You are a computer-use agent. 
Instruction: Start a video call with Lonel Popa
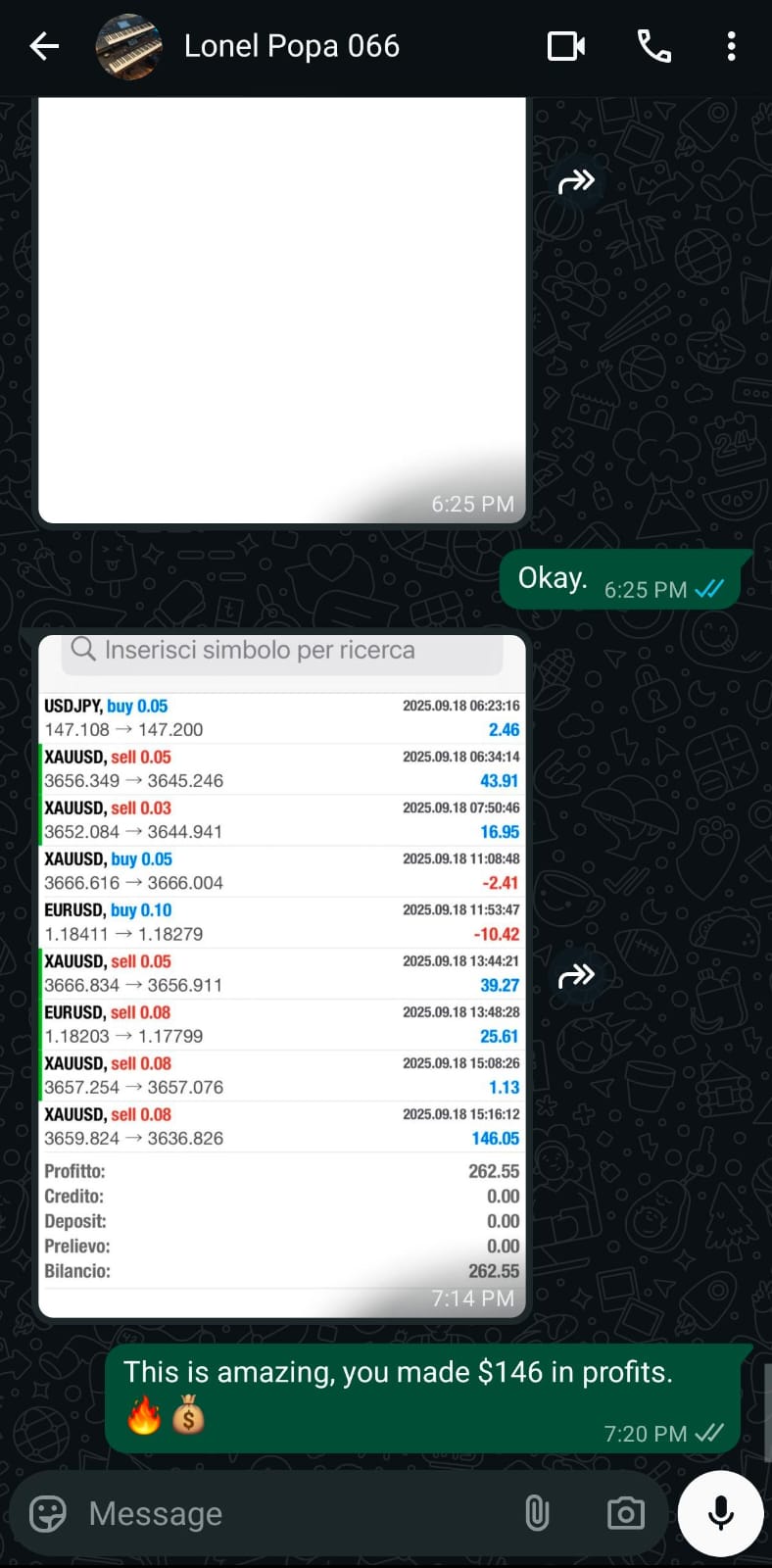[x=566, y=46]
